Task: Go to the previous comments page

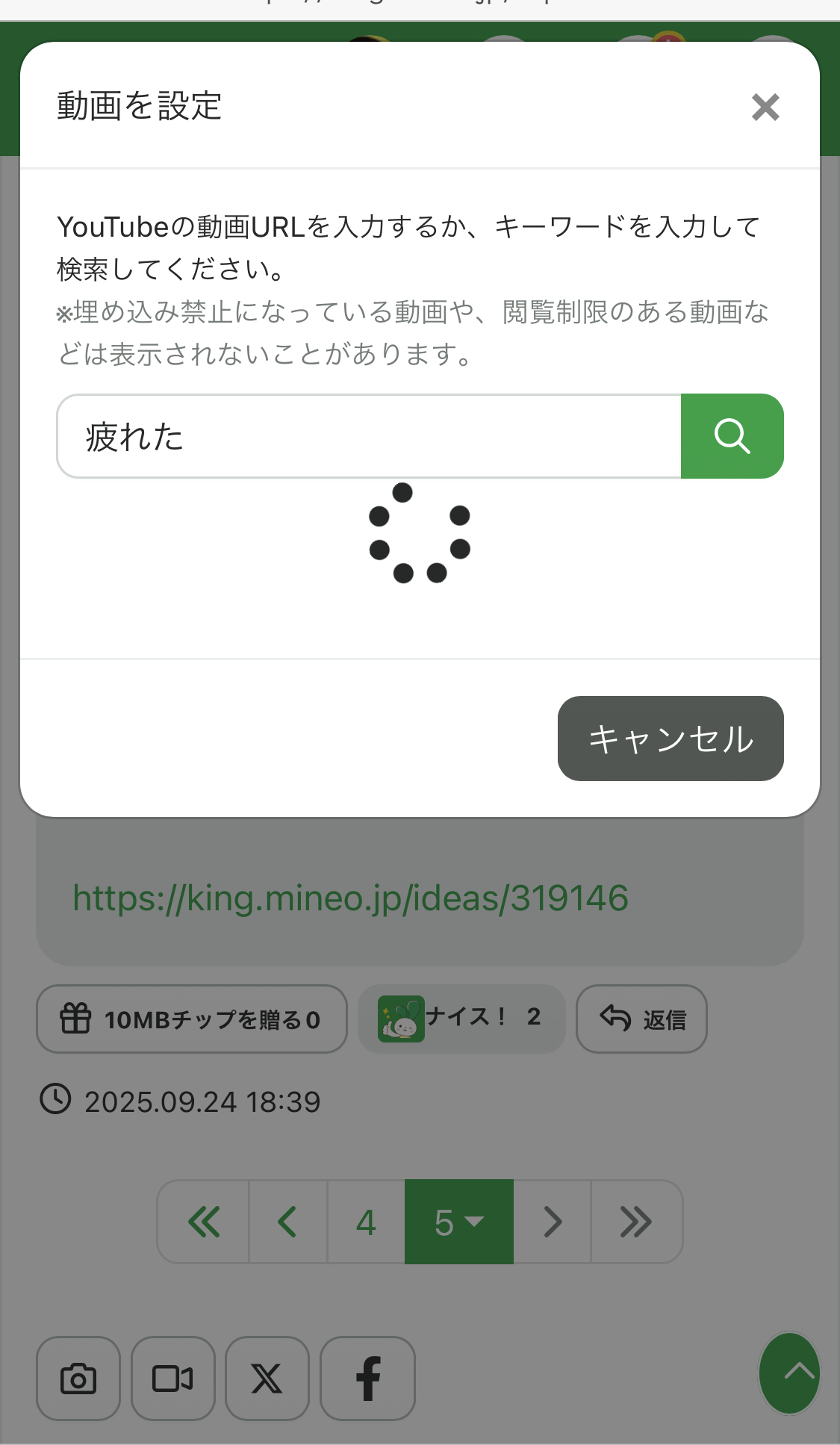Action: pyautogui.click(x=288, y=1222)
